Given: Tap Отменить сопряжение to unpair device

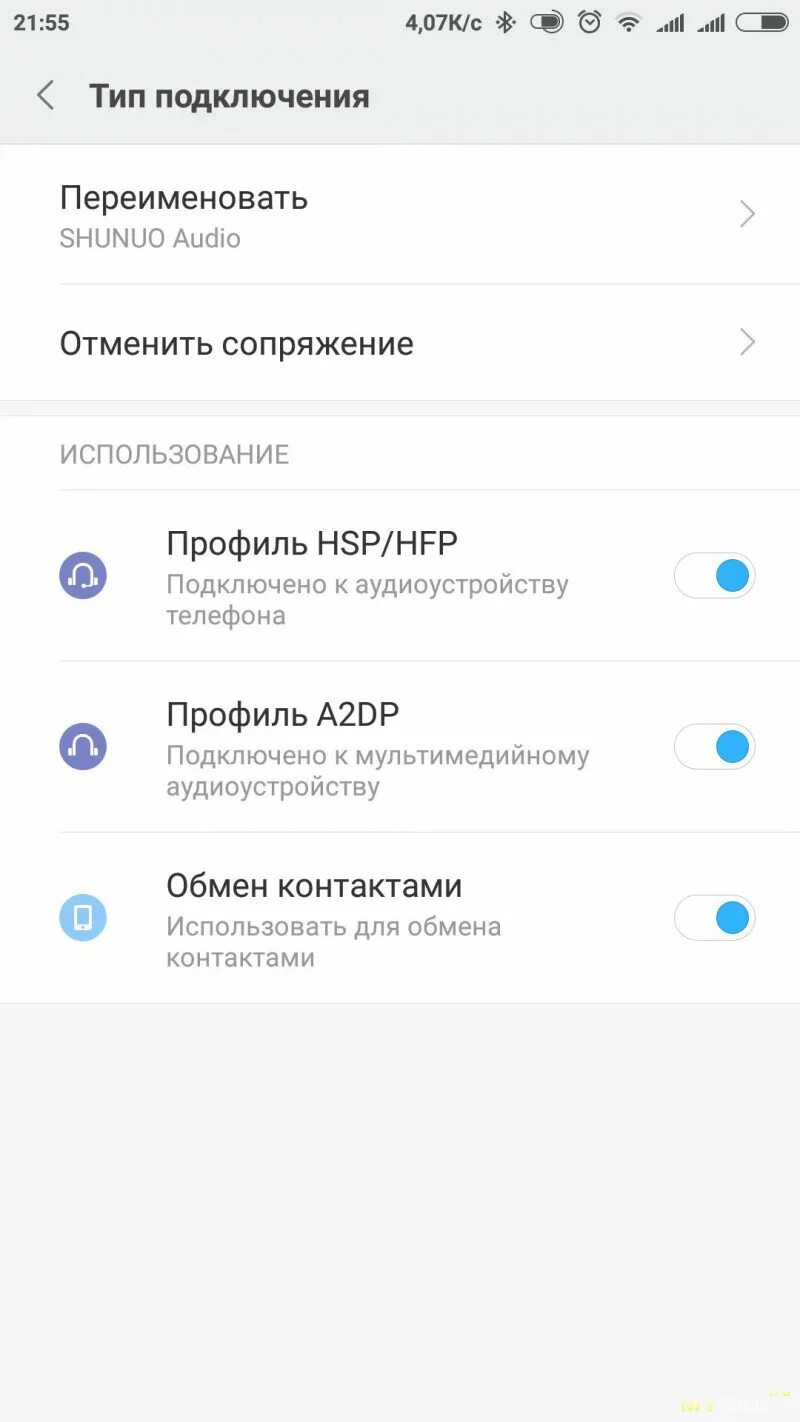Looking at the screenshot, I should [400, 343].
